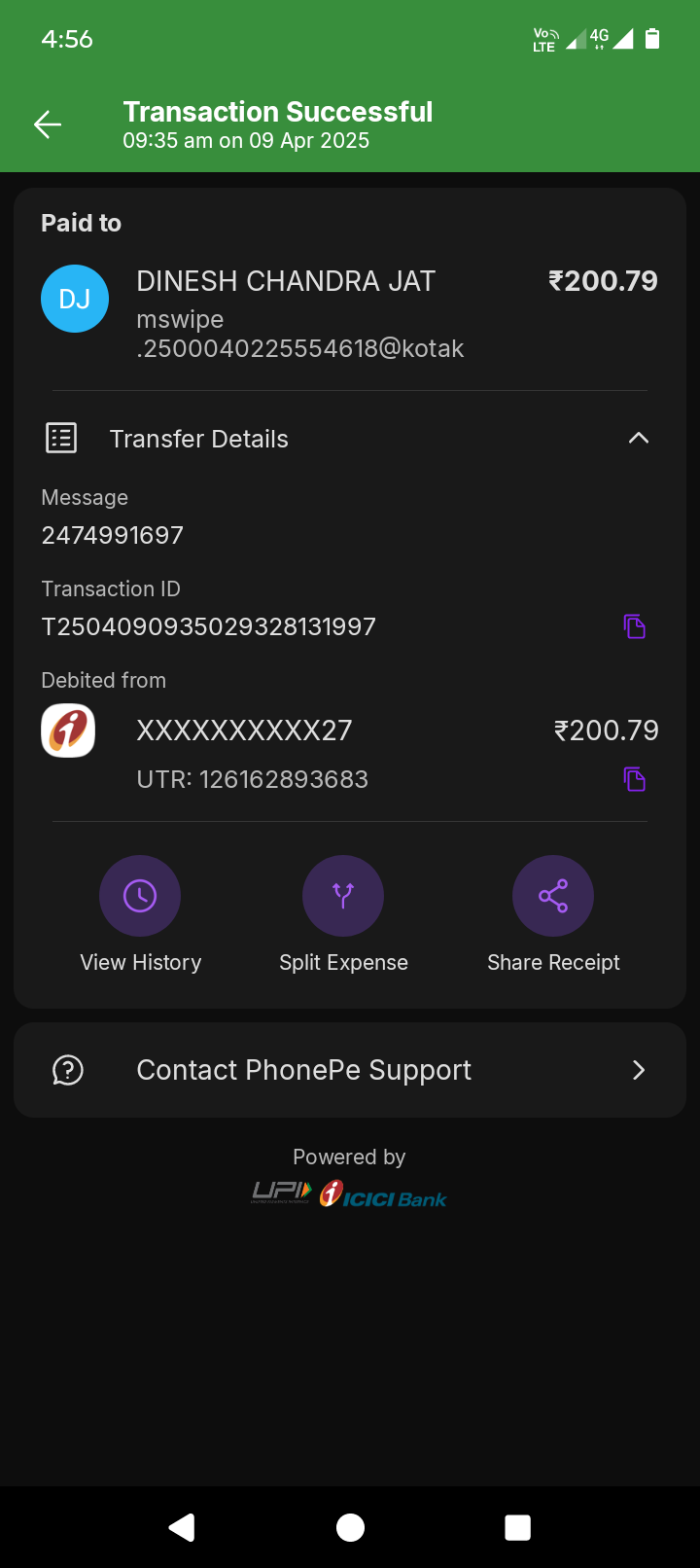Viewport: 700px width, 1568px height.
Task: Collapse the Transfer Details section
Action: coord(638,439)
